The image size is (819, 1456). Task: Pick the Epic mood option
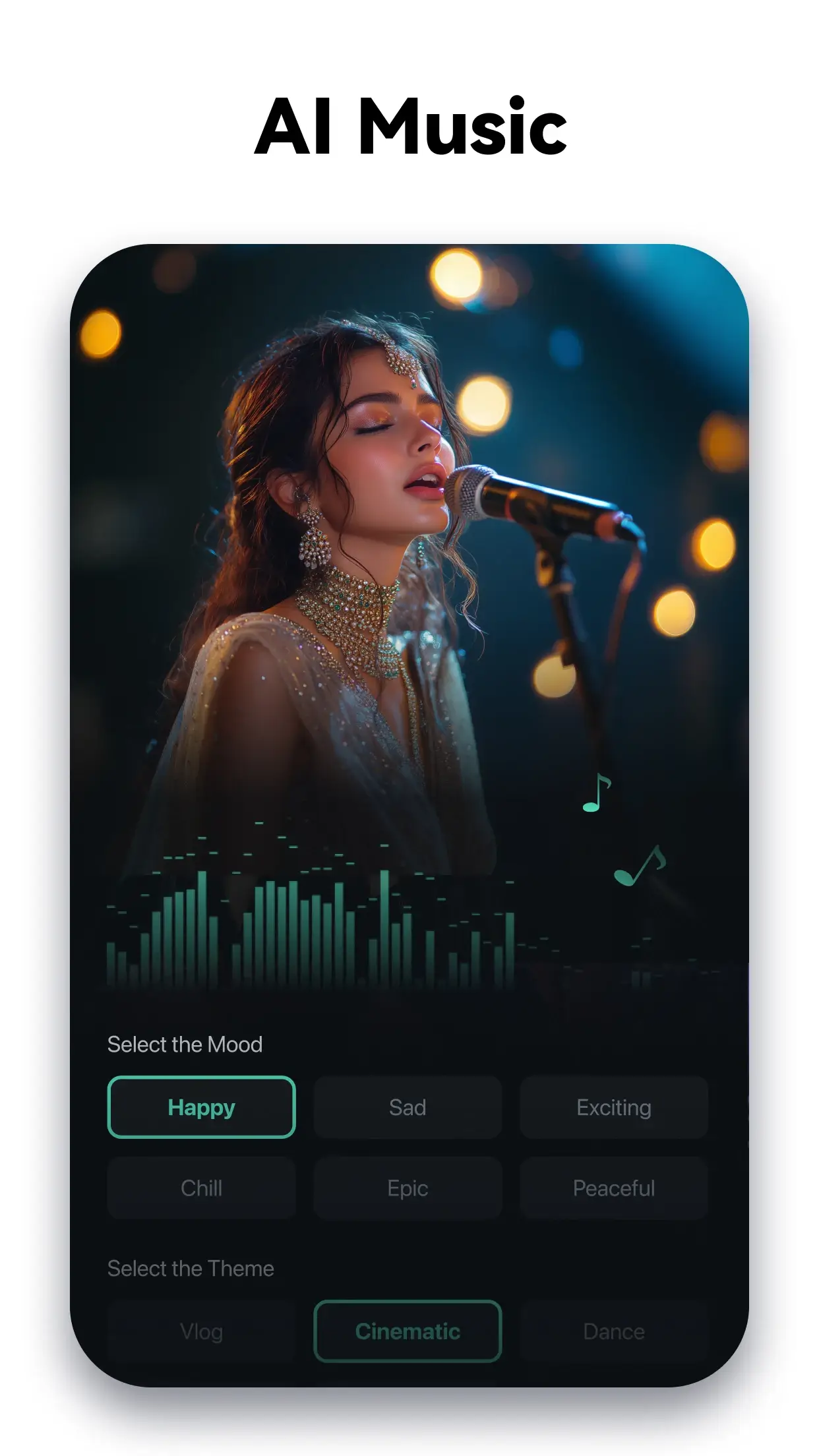click(407, 1188)
